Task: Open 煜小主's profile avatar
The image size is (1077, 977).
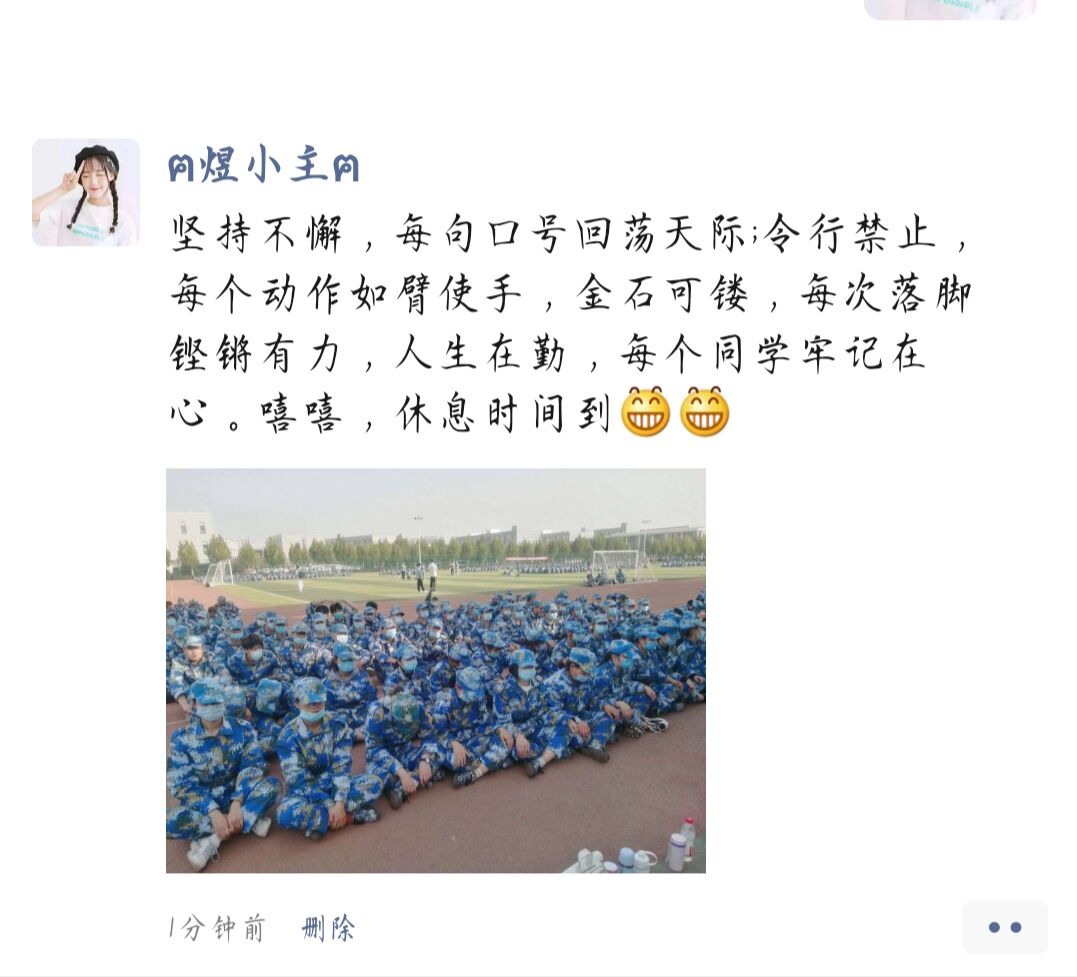Action: [x=86, y=192]
